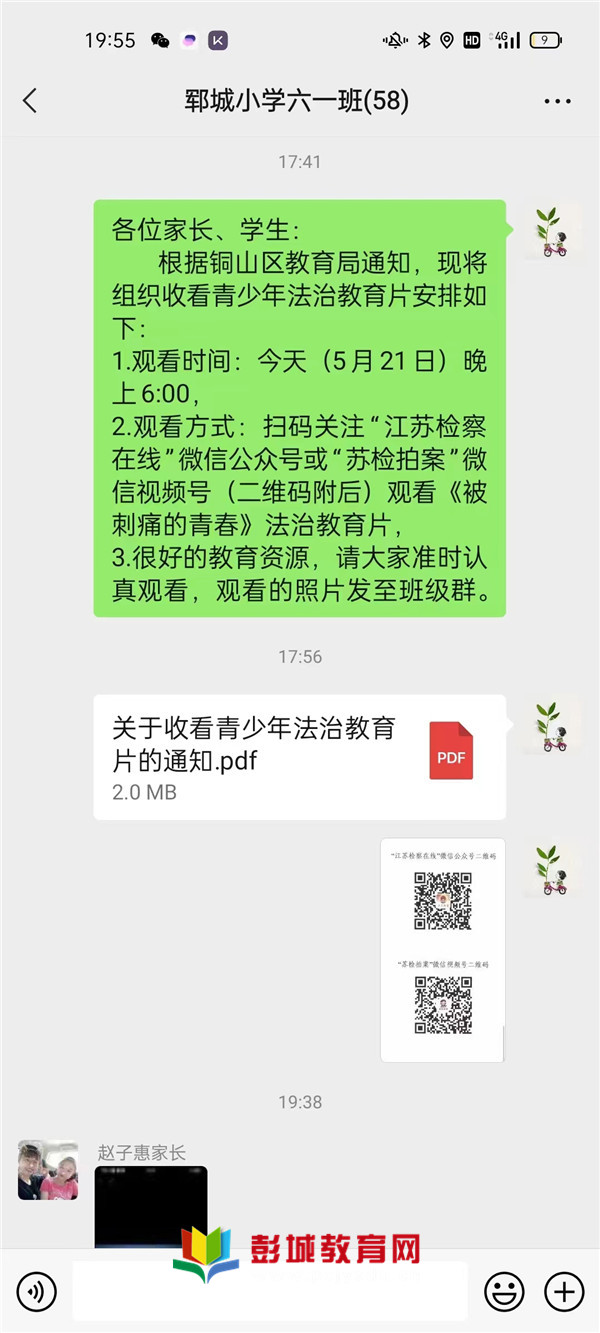Open the black image sent by 赵子惠家长

pos(151,1207)
